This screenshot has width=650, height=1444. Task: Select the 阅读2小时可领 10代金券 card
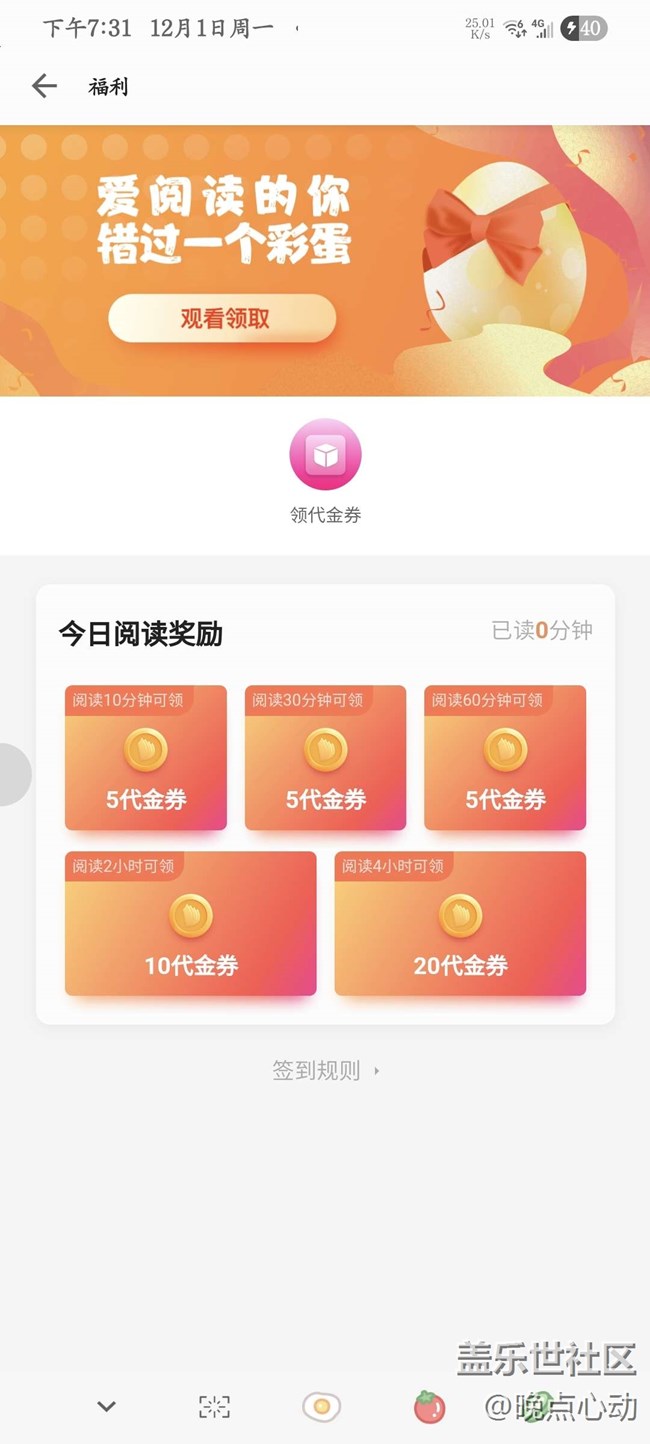click(191, 924)
